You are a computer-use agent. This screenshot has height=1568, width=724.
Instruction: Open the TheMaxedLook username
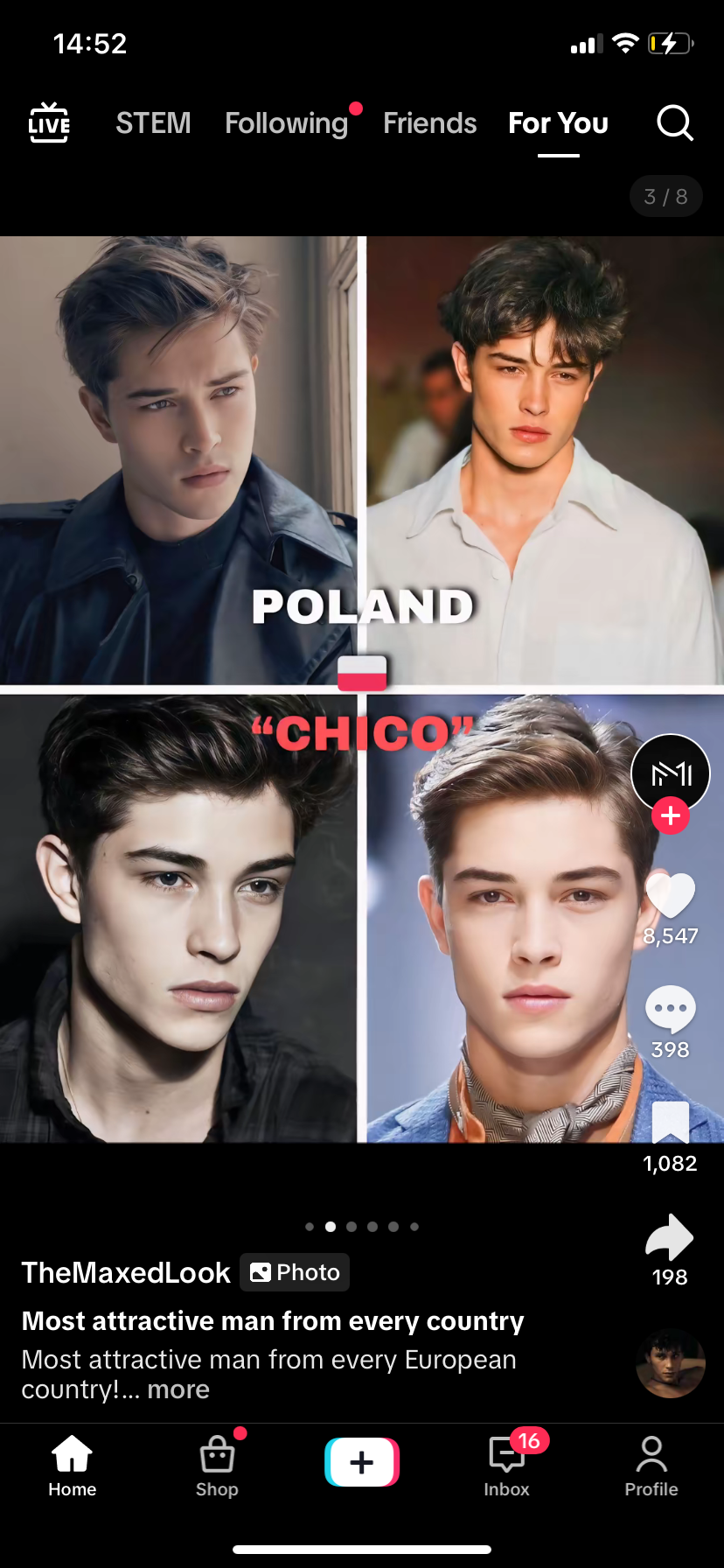[x=126, y=1272]
